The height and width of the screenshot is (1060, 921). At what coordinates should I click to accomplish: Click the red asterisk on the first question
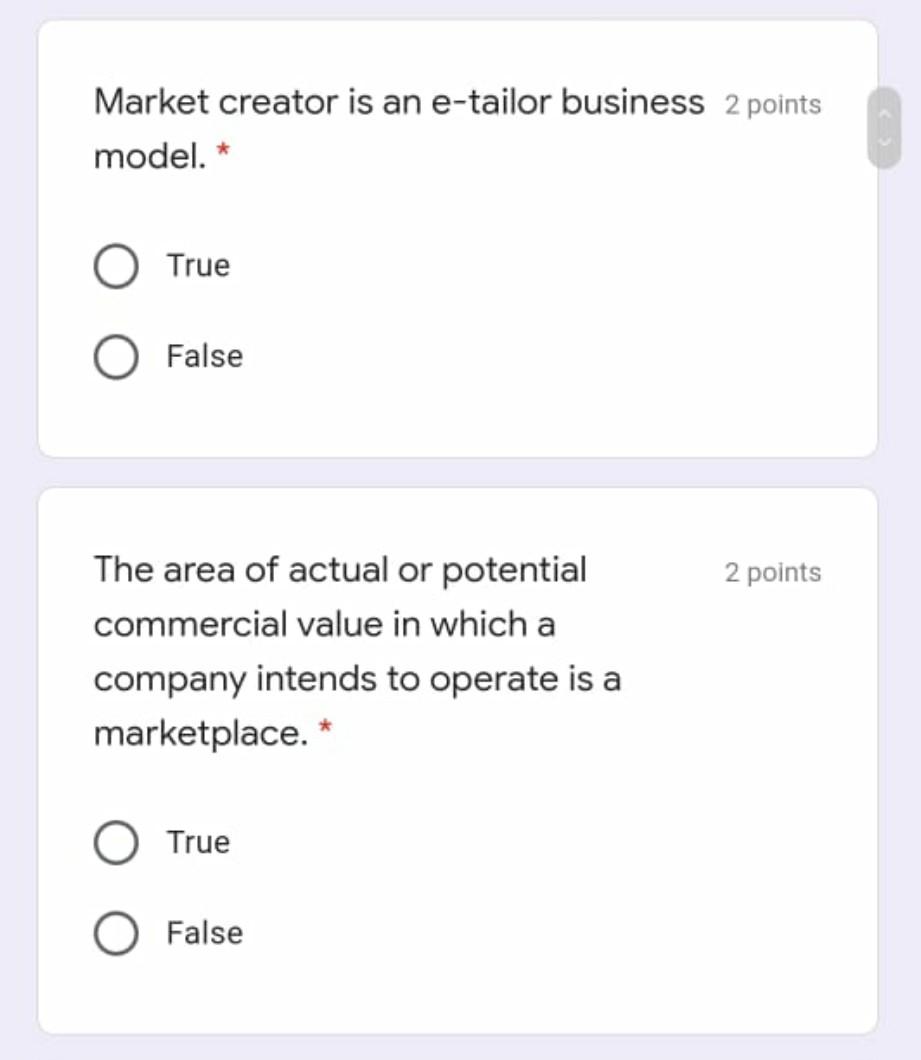click(225, 148)
